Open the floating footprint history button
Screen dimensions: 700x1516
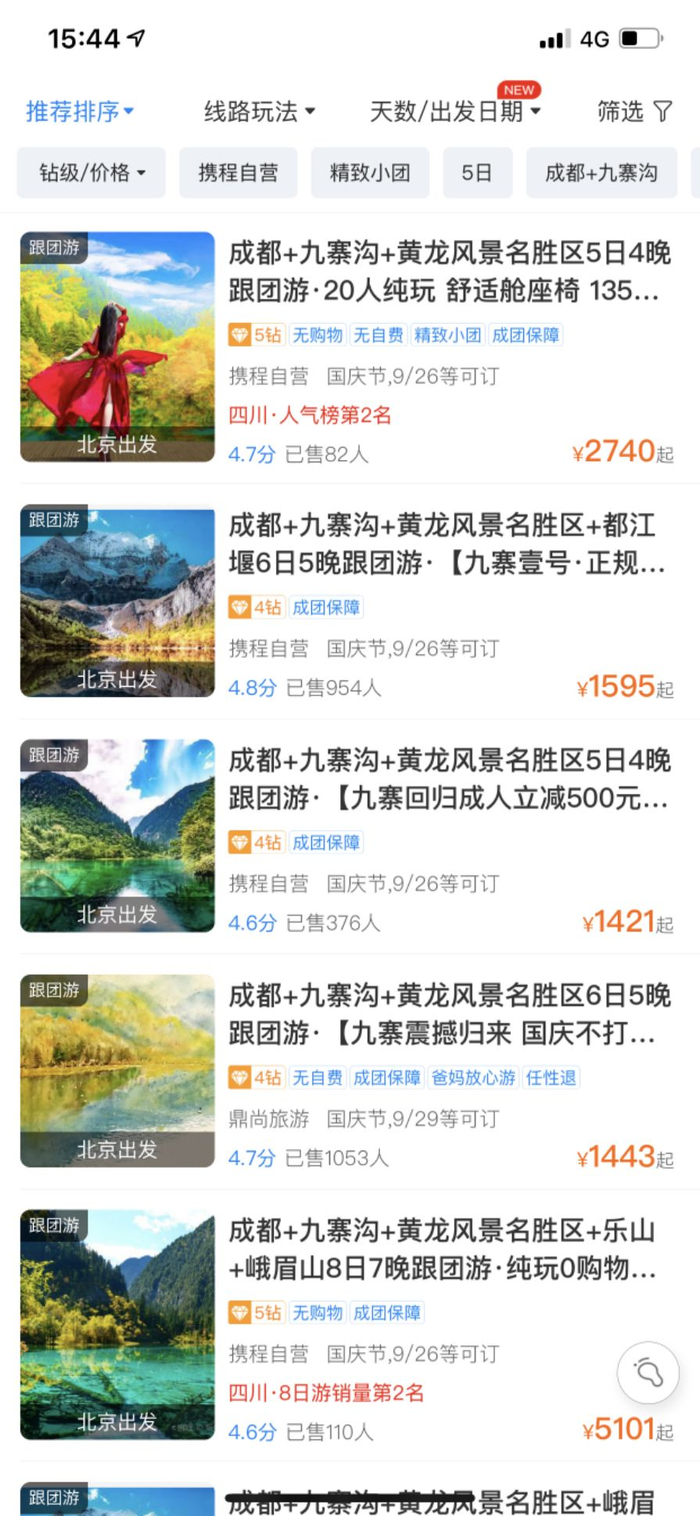click(648, 1372)
